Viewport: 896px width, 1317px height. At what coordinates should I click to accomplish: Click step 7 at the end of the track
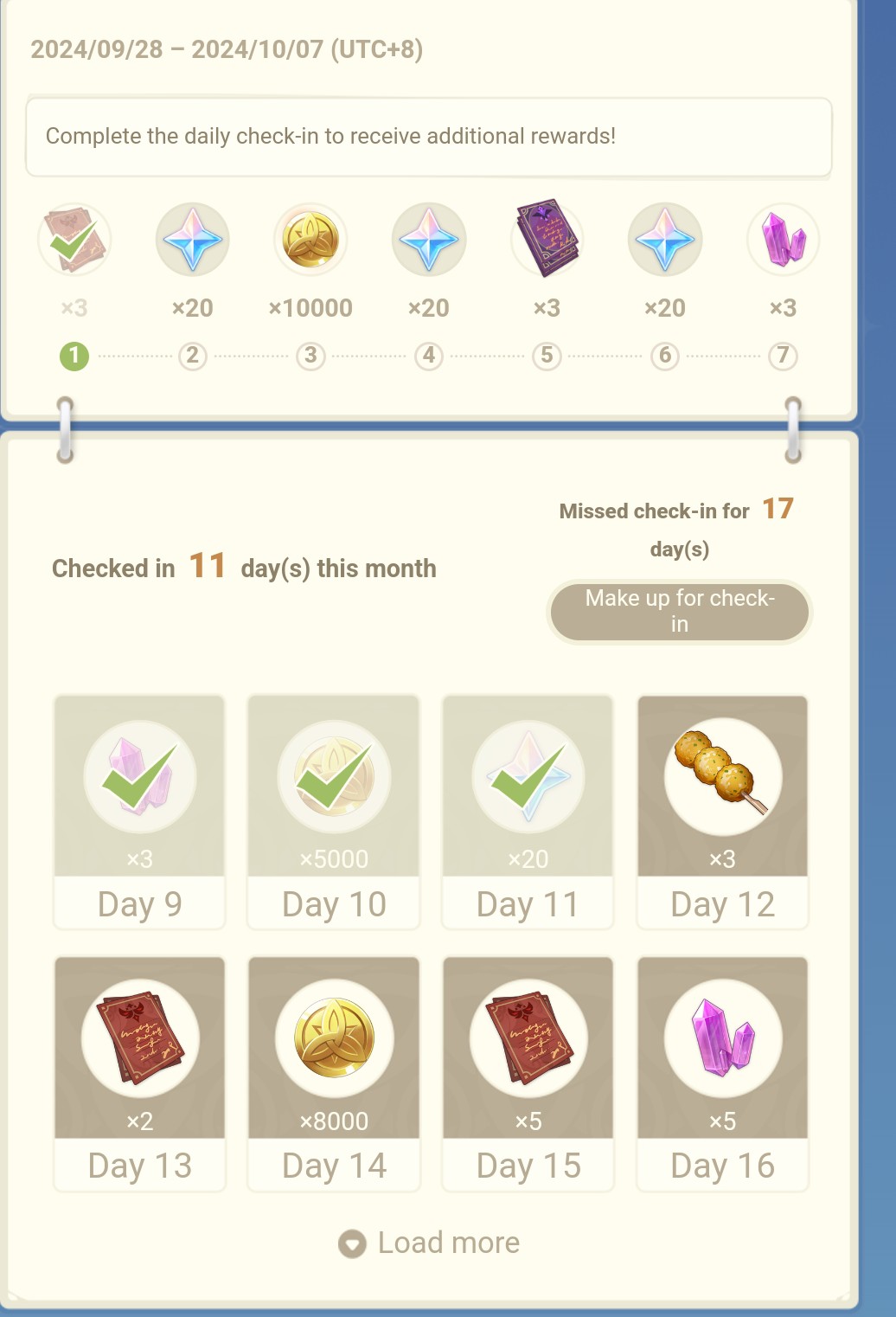tap(782, 355)
